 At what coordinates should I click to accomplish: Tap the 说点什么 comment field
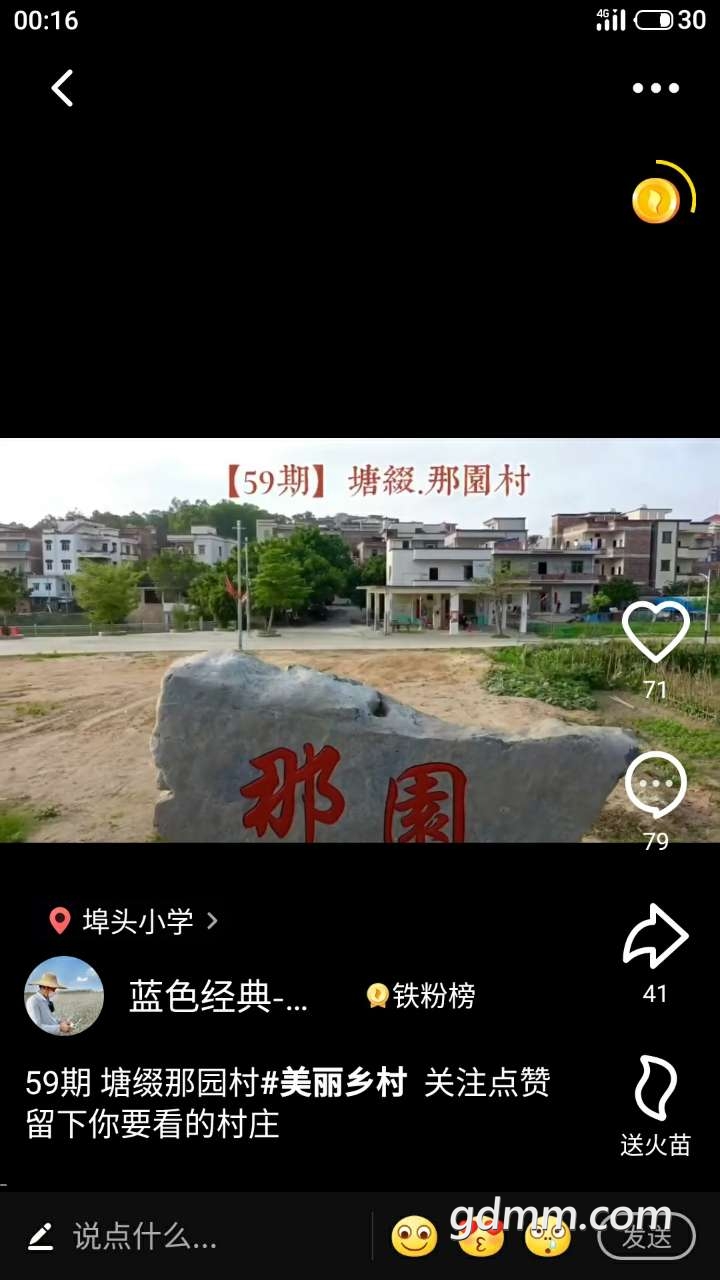click(145, 1237)
